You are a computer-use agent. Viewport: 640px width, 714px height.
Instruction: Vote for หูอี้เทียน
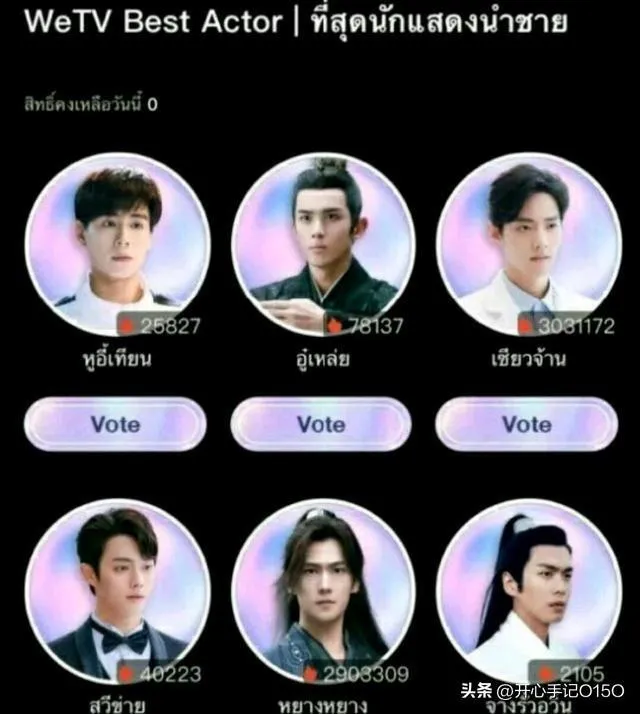[x=115, y=424]
